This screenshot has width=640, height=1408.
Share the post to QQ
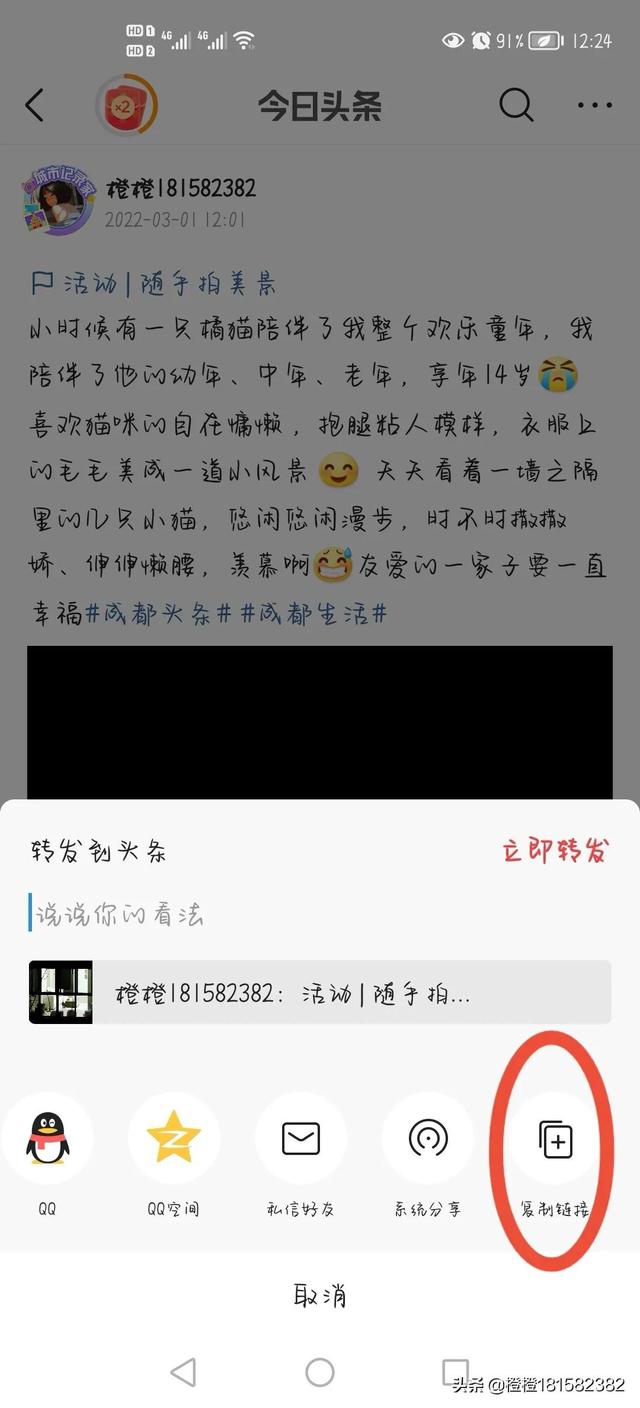tap(47, 1139)
